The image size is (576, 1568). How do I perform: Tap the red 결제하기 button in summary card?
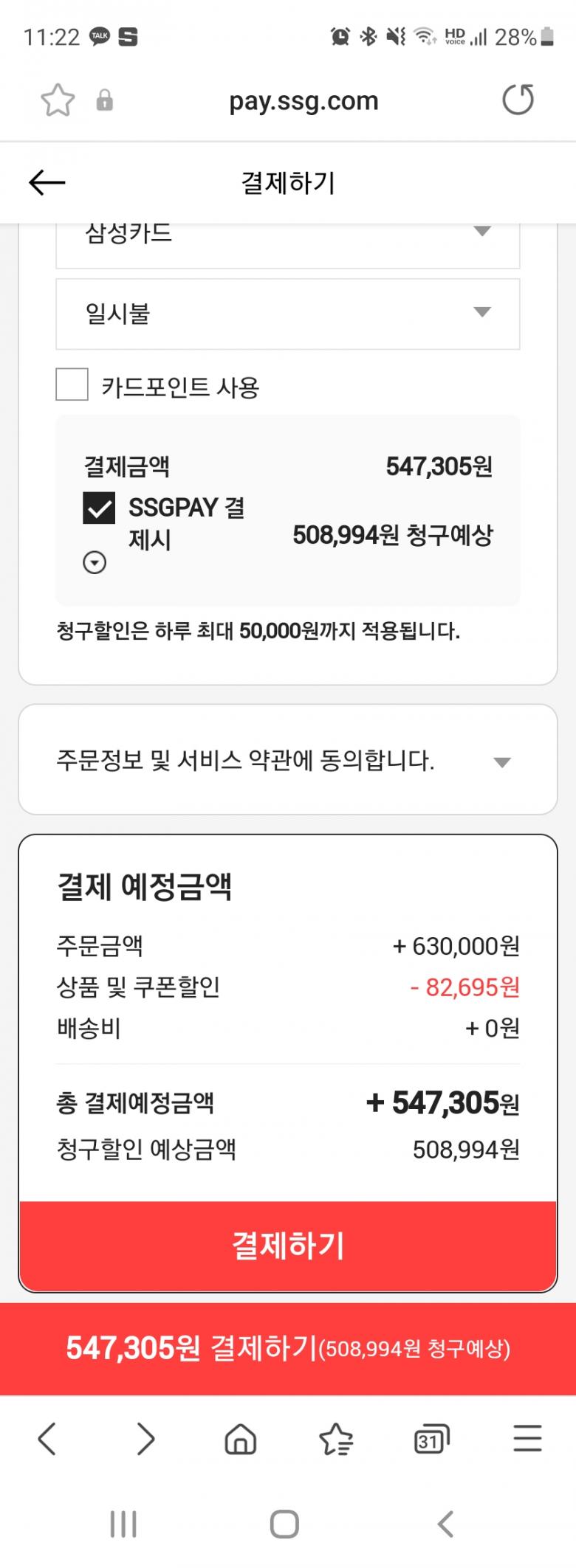288,1246
